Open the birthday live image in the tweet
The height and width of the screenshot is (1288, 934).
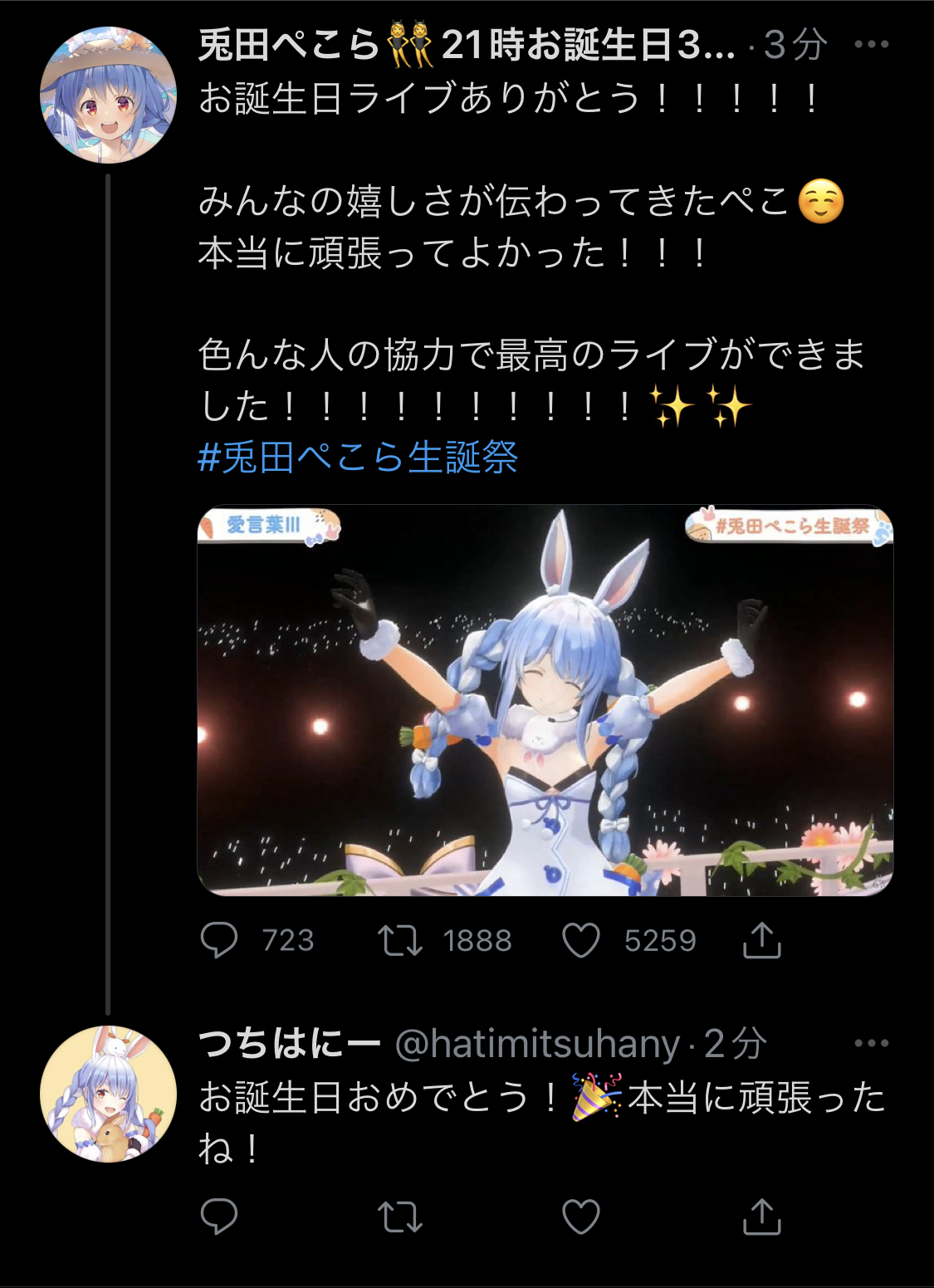click(545, 700)
